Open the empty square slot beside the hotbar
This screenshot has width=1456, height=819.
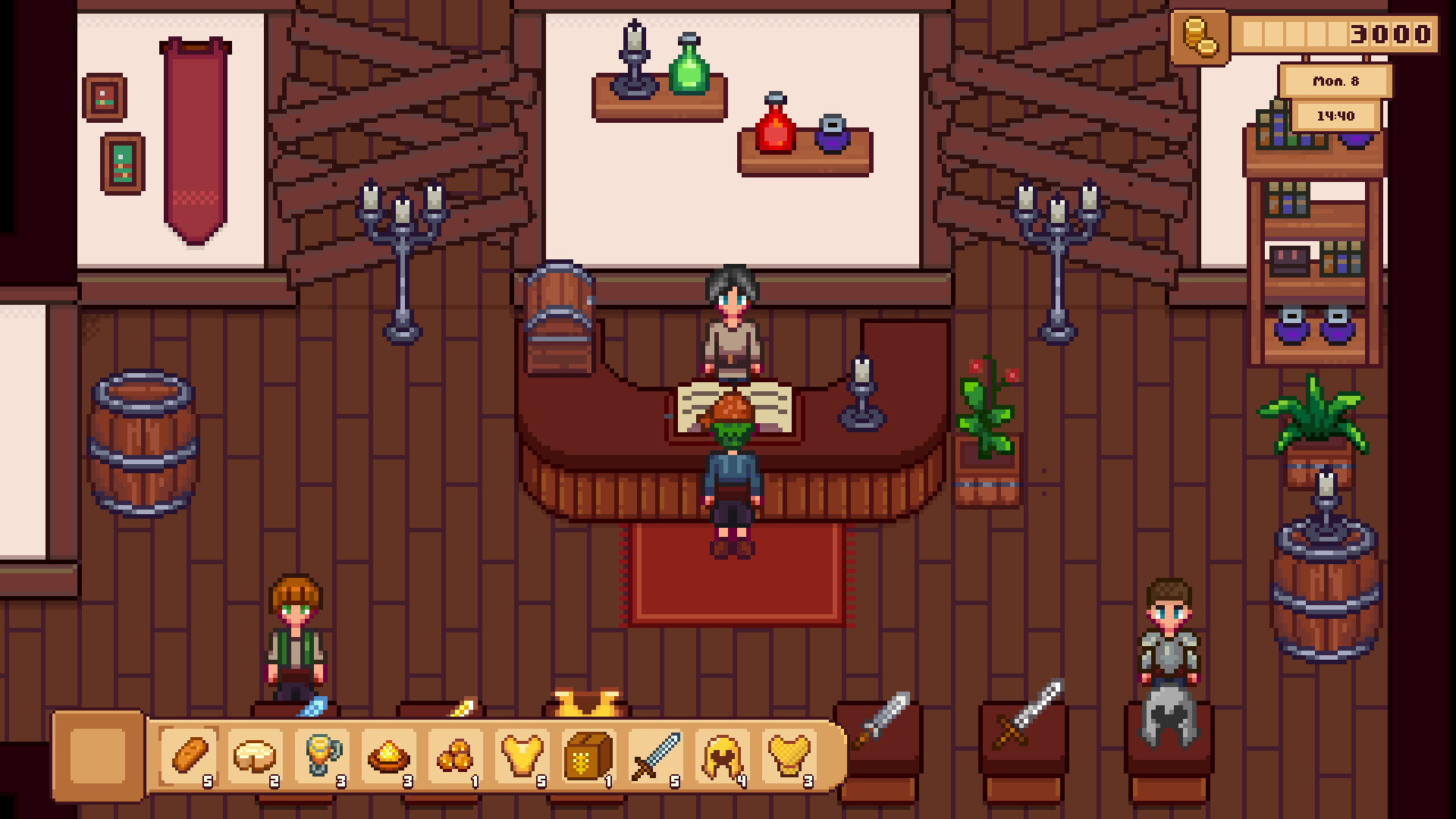click(x=99, y=756)
